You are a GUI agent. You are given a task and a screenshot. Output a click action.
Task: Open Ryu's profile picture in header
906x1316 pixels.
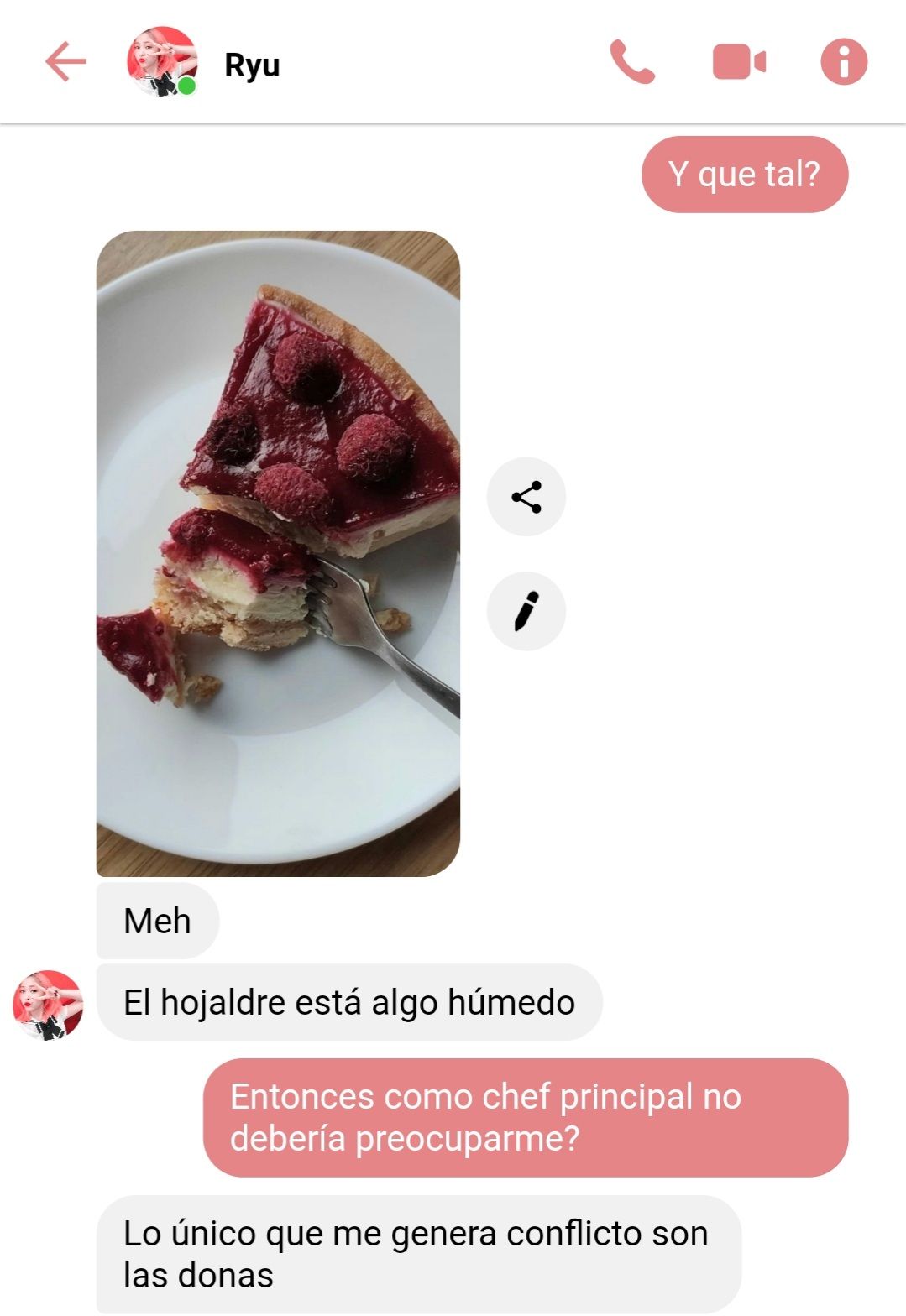coord(161,62)
